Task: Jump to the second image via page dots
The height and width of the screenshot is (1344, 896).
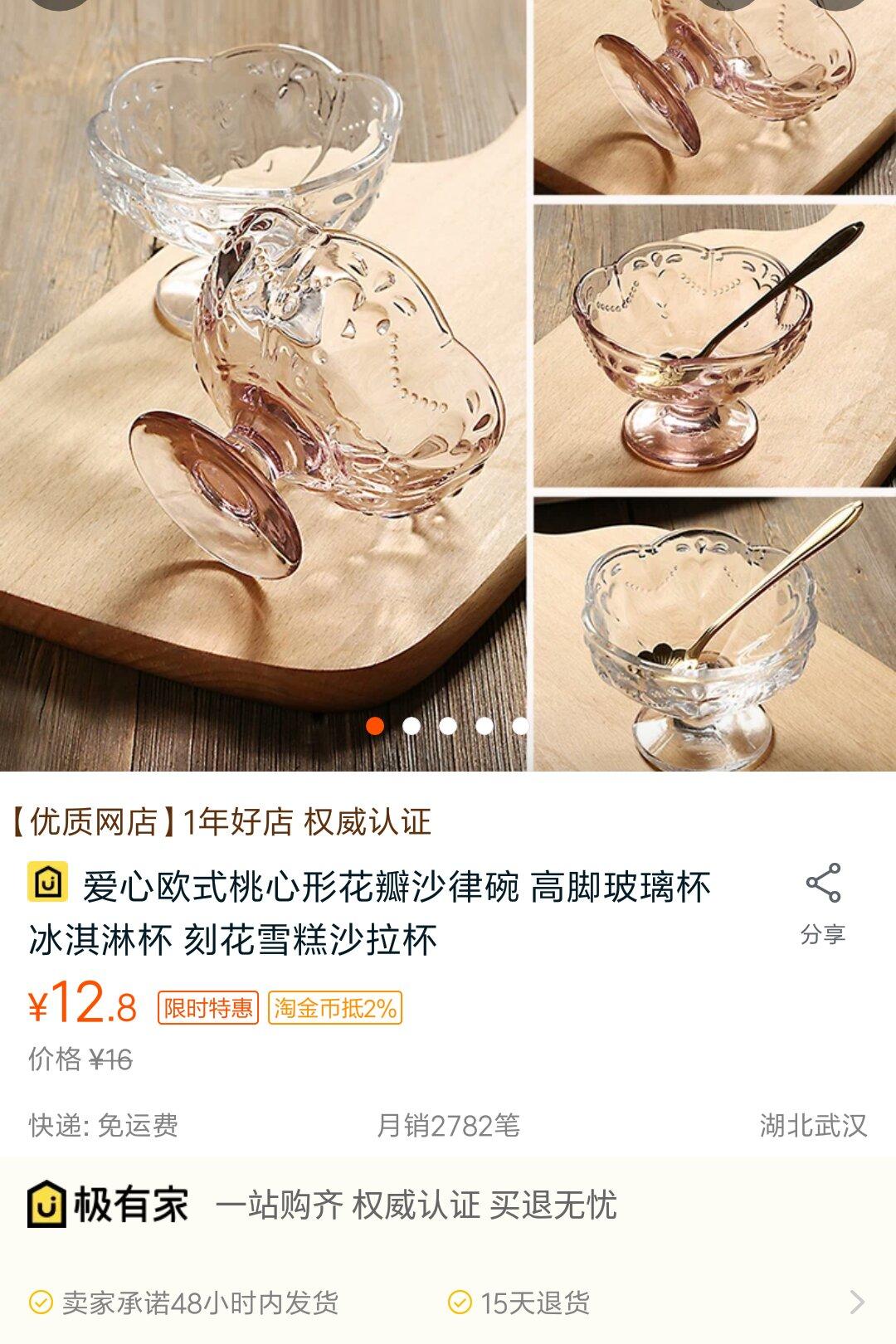Action: point(411,726)
